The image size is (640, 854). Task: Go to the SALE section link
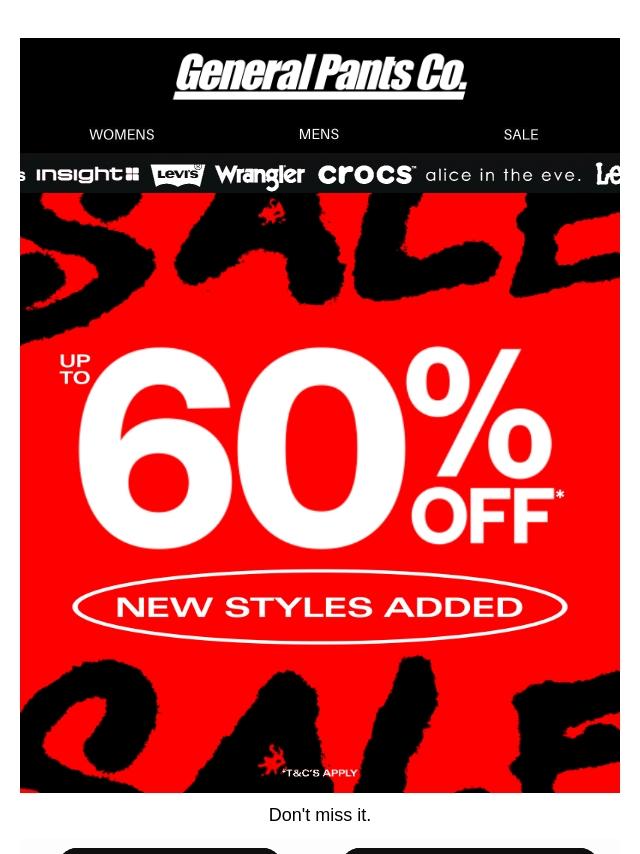tap(520, 134)
